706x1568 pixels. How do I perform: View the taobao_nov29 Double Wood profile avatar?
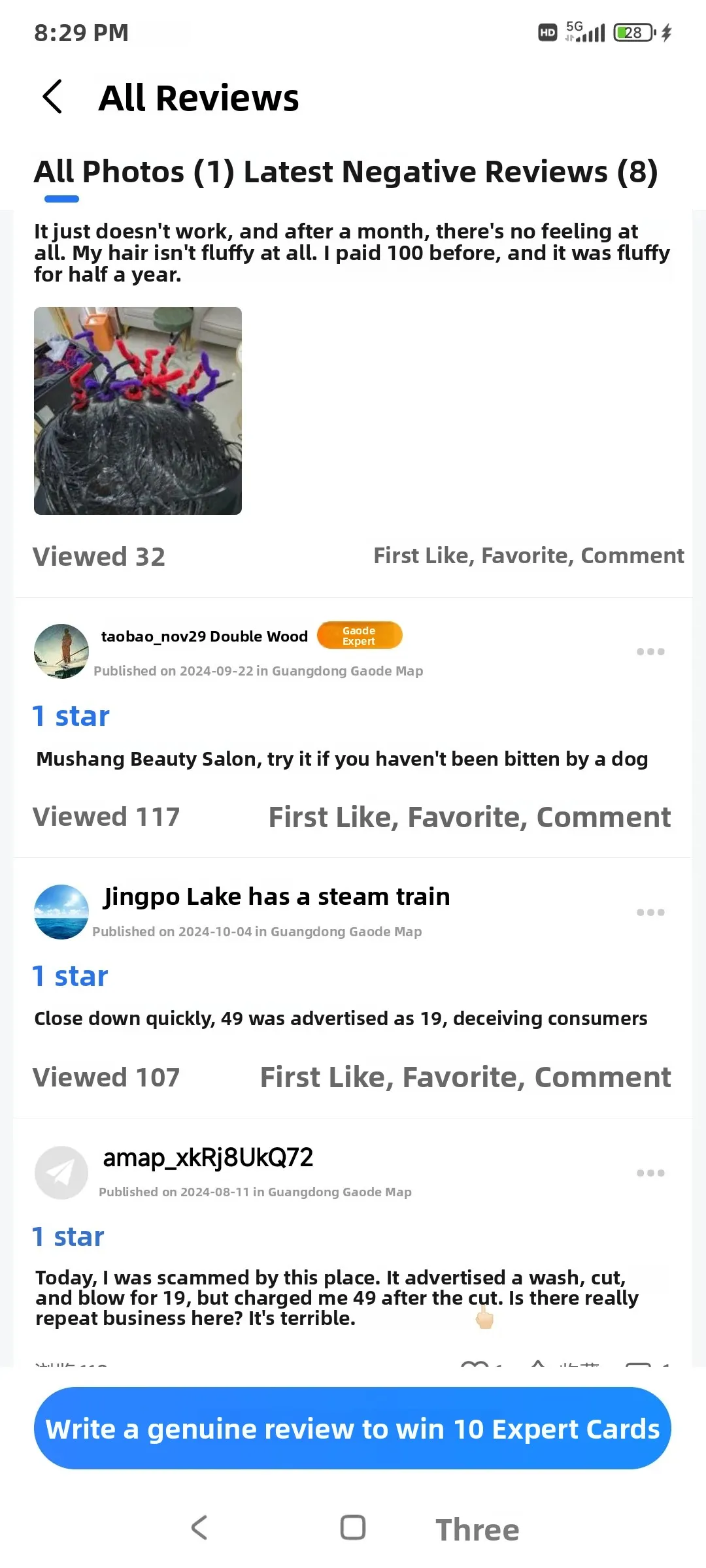[61, 651]
